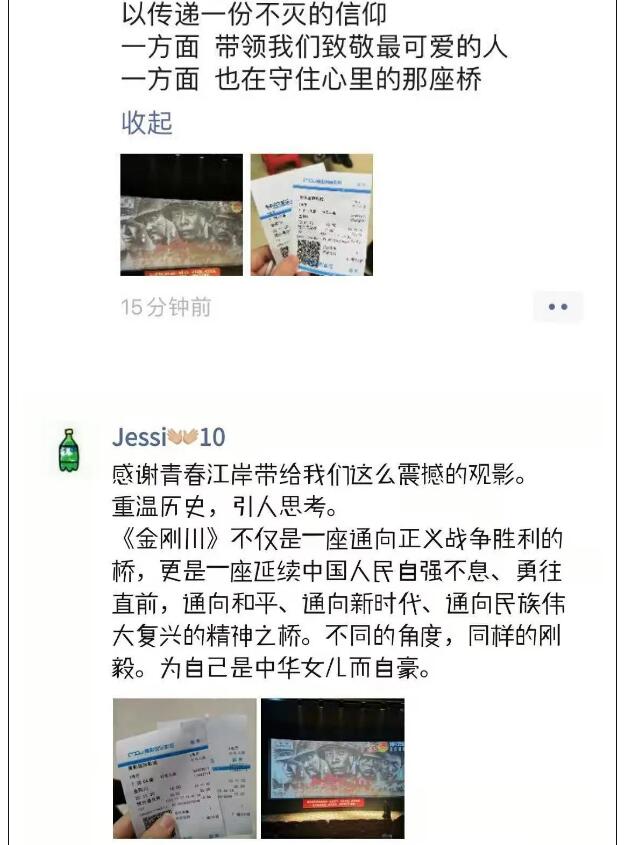The image size is (624, 845).
Task: Open Jessi's green bottle avatar
Action: [x=68, y=450]
